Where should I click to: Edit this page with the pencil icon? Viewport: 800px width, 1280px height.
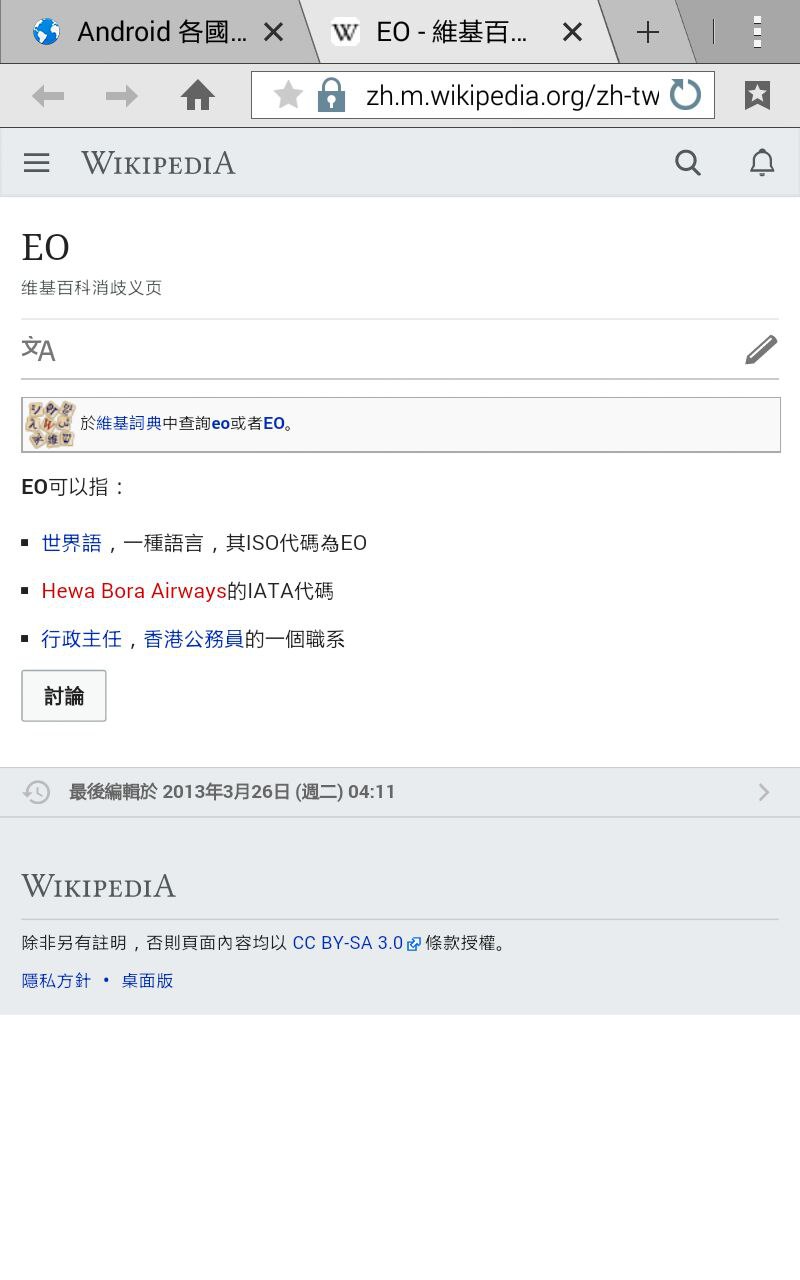760,349
